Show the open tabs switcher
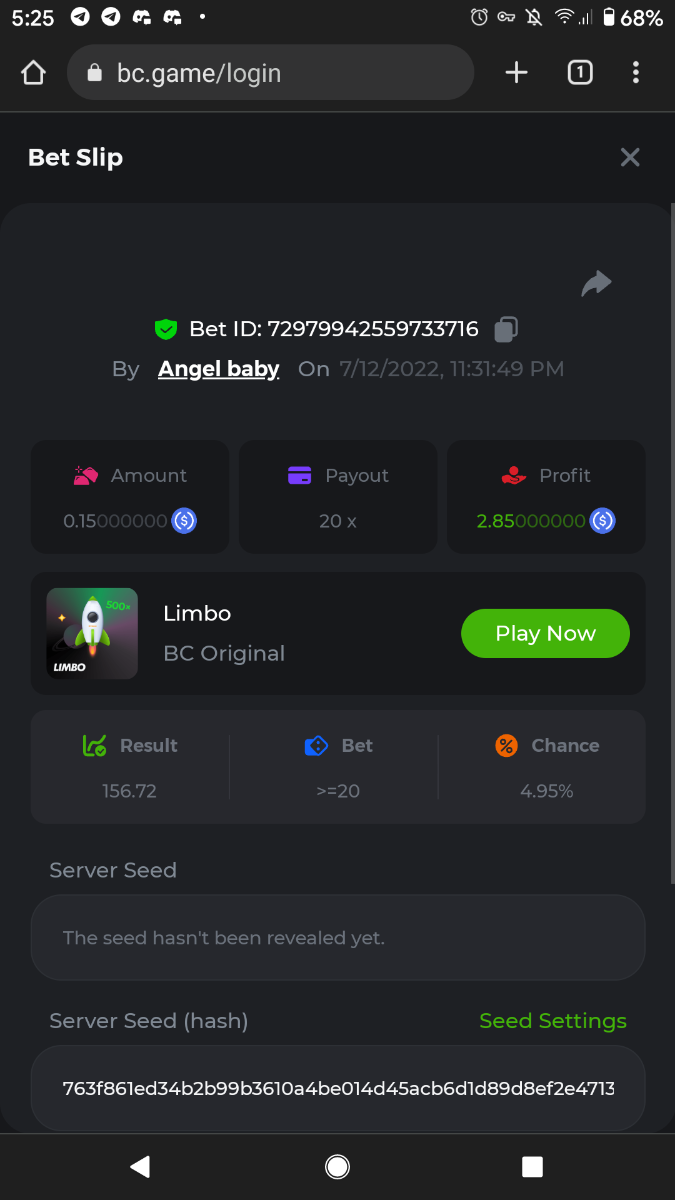The height and width of the screenshot is (1200, 675). tap(580, 73)
